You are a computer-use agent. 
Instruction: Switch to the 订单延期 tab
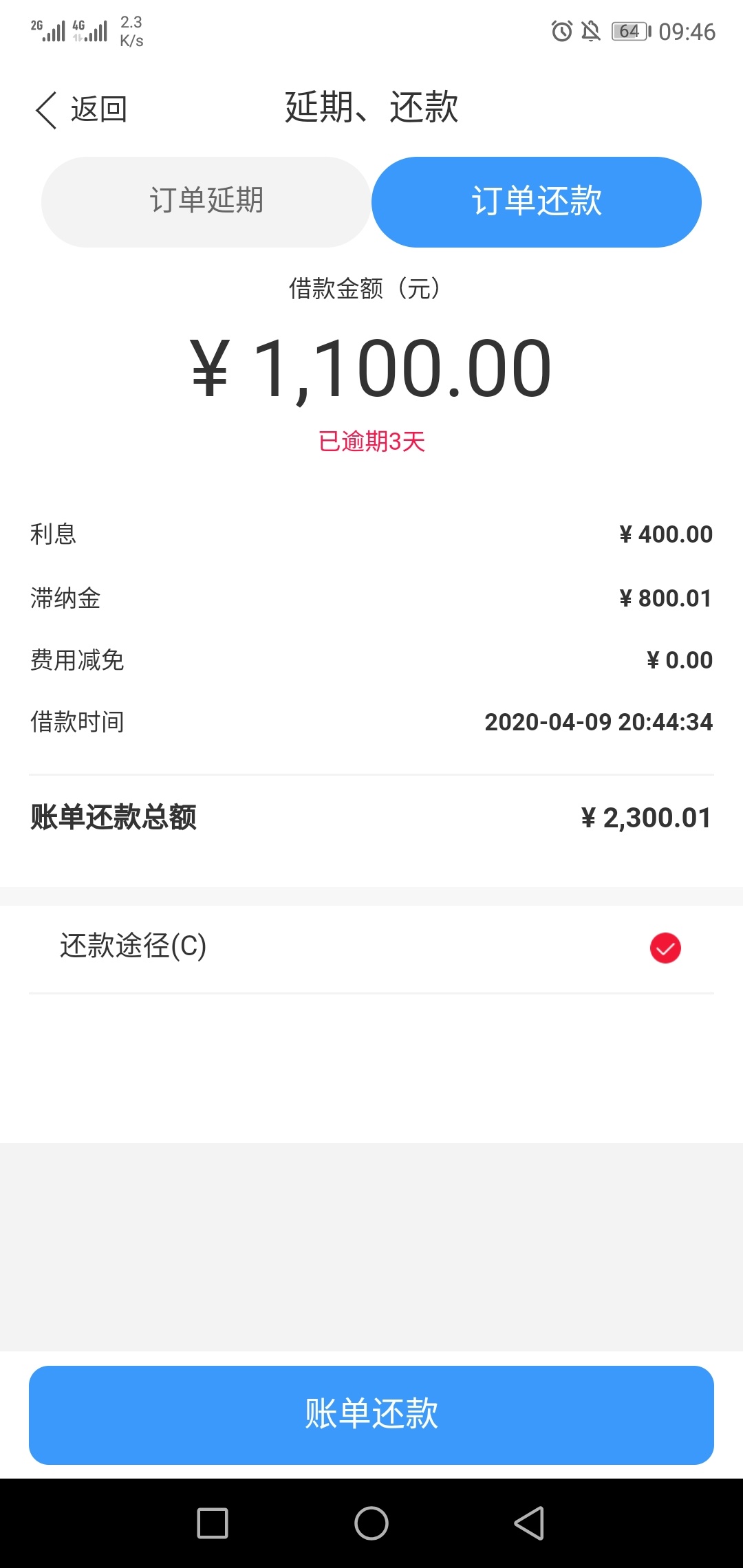(x=206, y=202)
